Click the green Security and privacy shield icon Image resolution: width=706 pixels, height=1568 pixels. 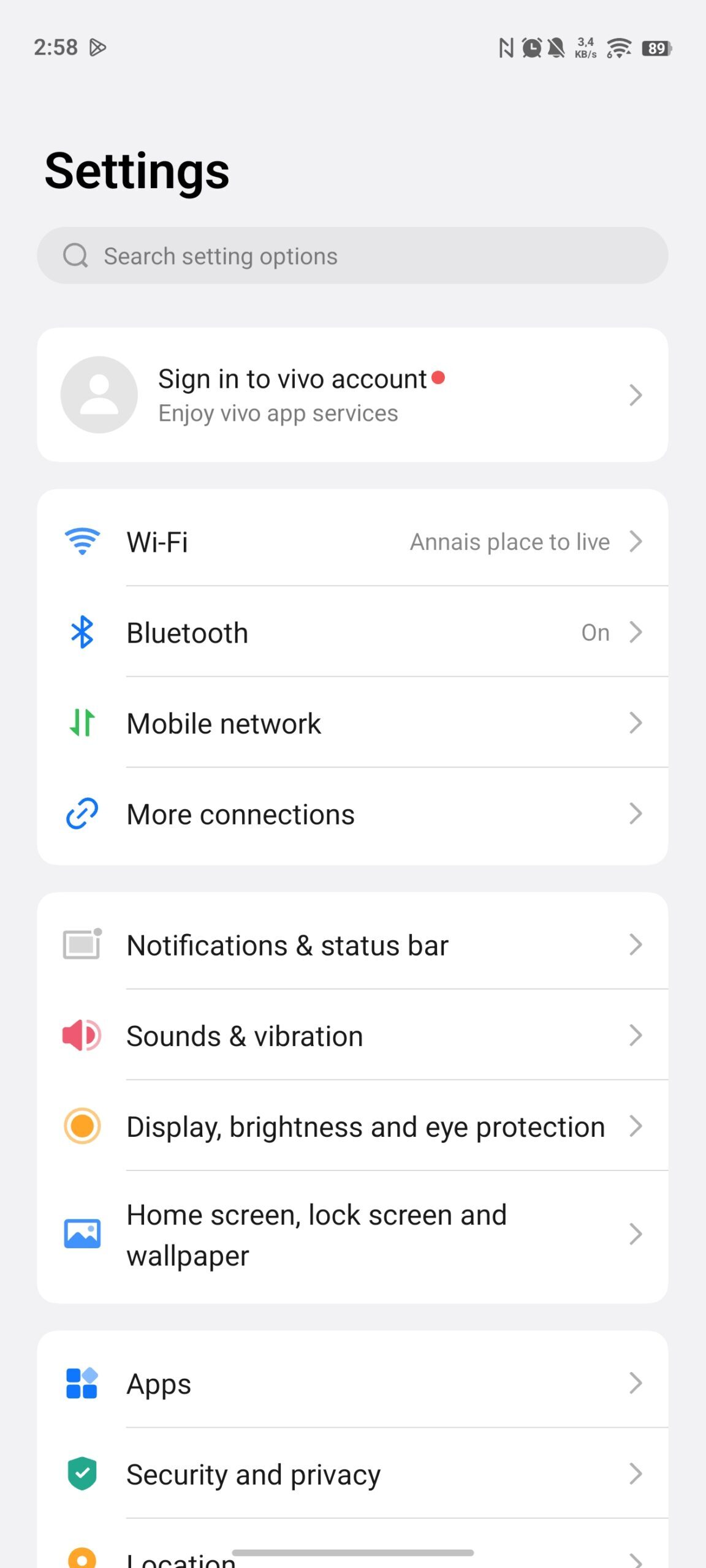click(x=82, y=1475)
